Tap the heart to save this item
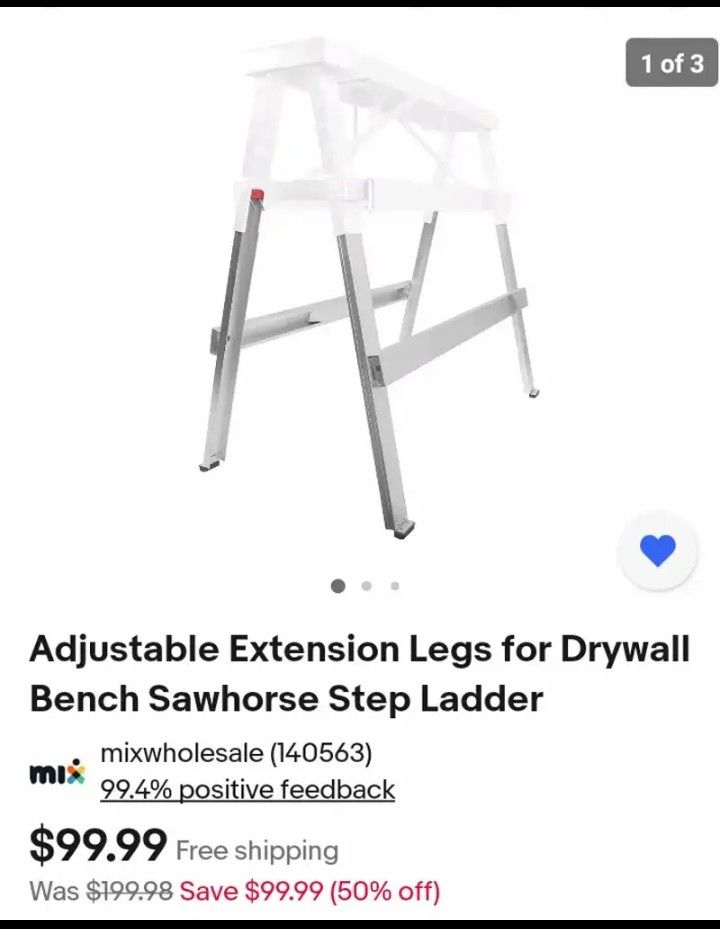The image size is (720, 929). pyautogui.click(x=657, y=550)
